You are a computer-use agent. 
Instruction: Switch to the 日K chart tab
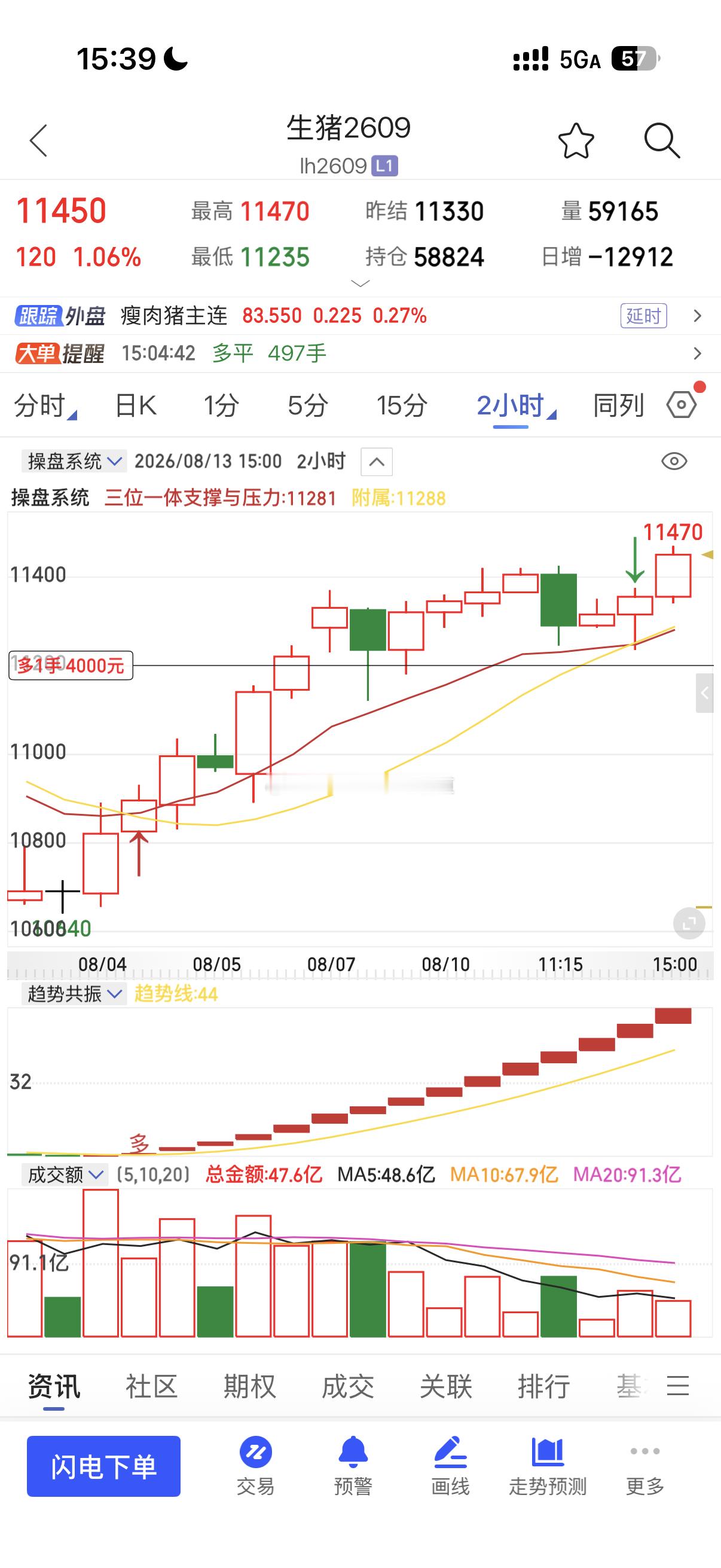click(x=136, y=405)
